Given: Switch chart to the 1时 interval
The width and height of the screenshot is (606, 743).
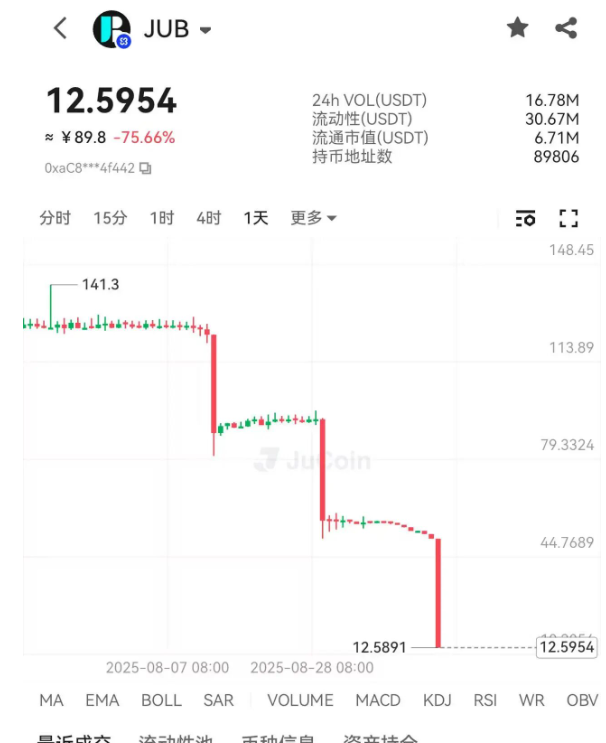Looking at the screenshot, I should click(x=161, y=218).
